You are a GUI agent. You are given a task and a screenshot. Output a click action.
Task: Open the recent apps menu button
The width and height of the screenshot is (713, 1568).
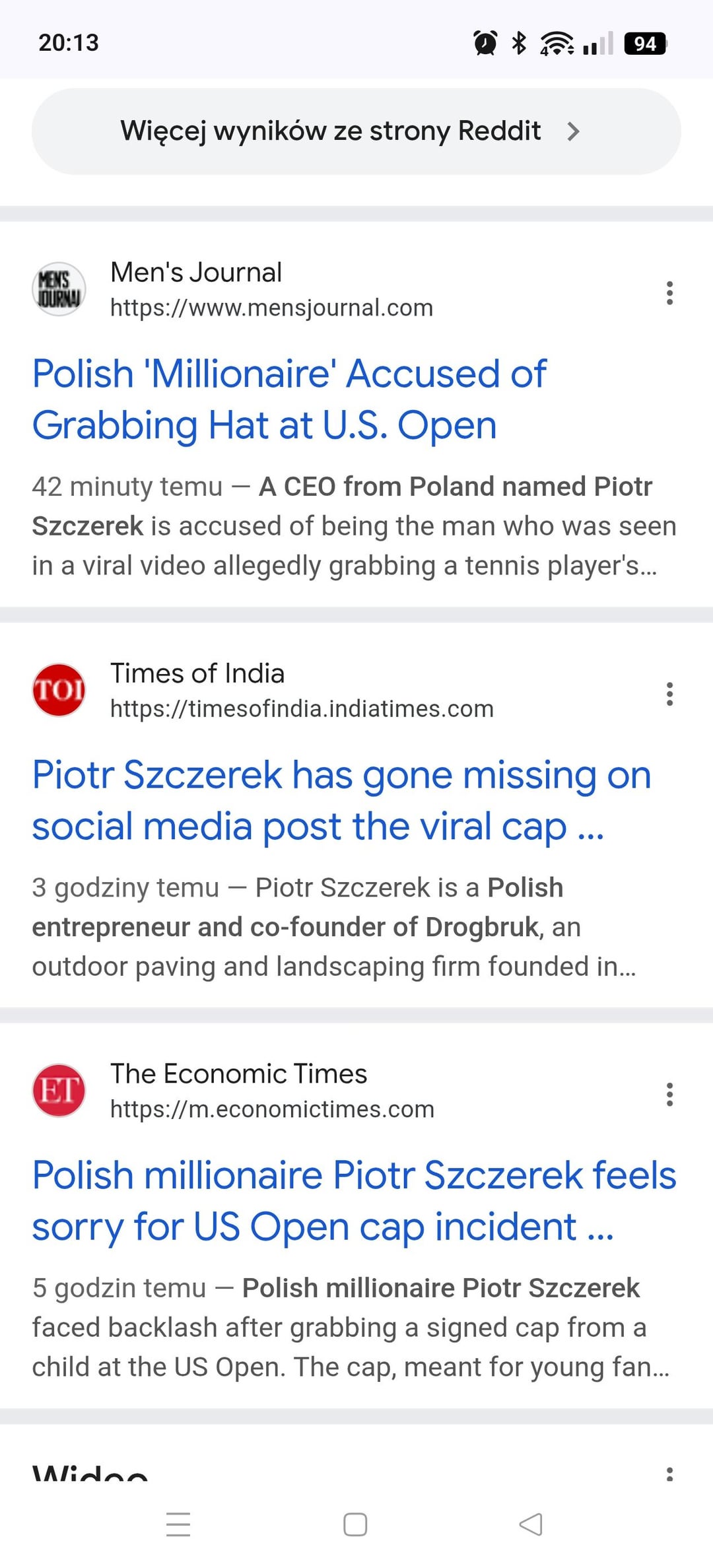coord(178,1524)
